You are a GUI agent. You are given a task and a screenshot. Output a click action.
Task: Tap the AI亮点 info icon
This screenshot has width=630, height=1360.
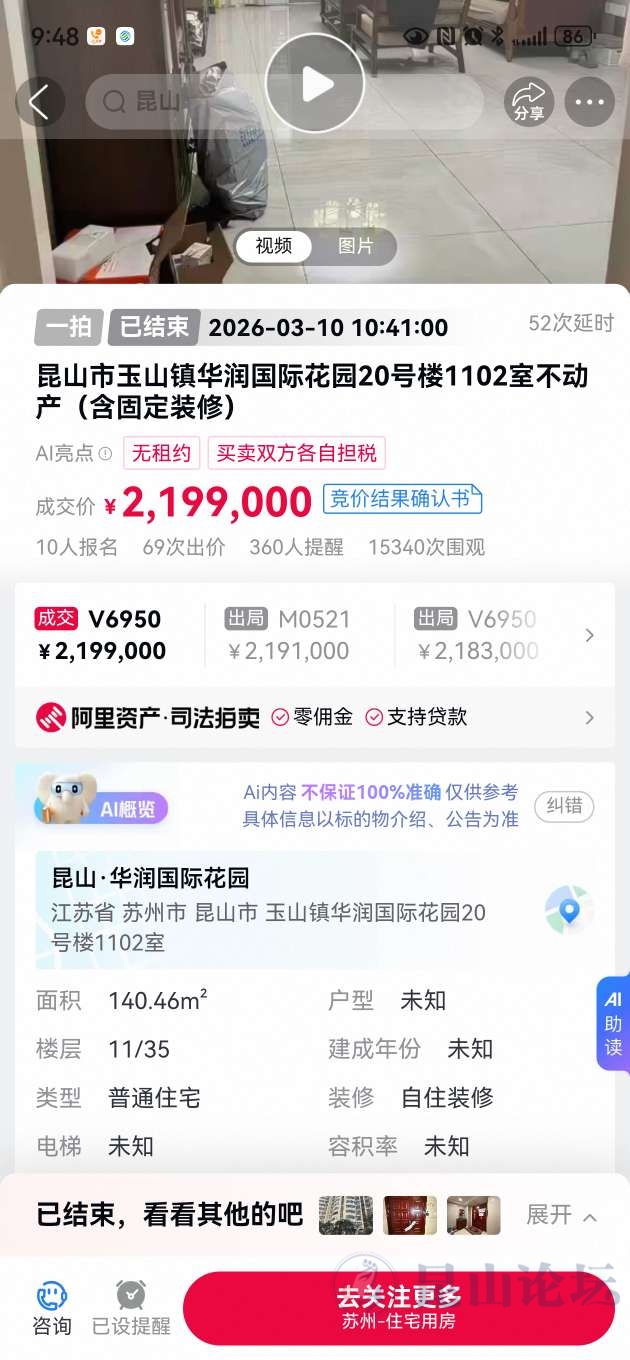(x=105, y=453)
